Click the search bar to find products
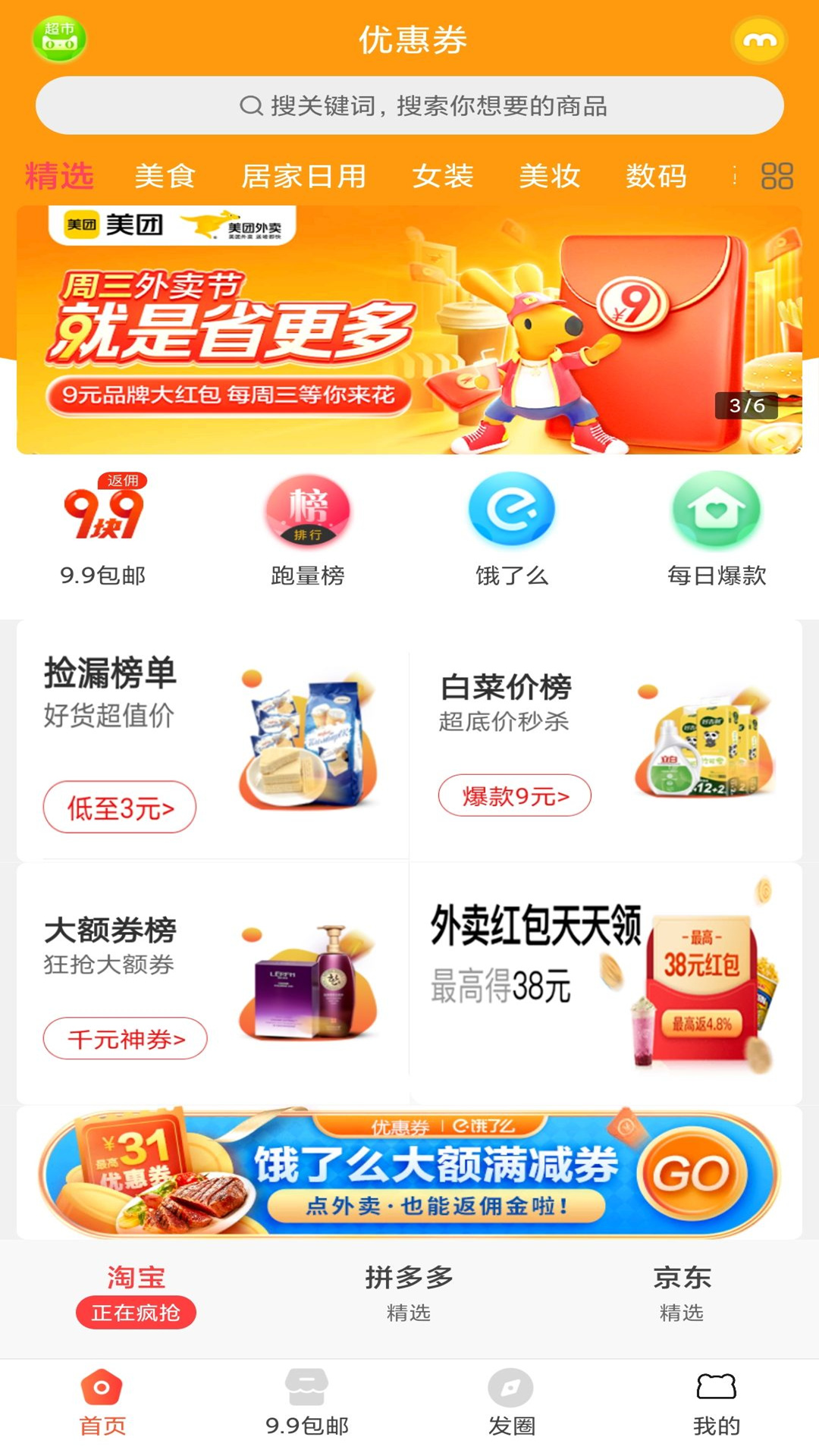Screen dimensions: 819x1456 click(409, 105)
